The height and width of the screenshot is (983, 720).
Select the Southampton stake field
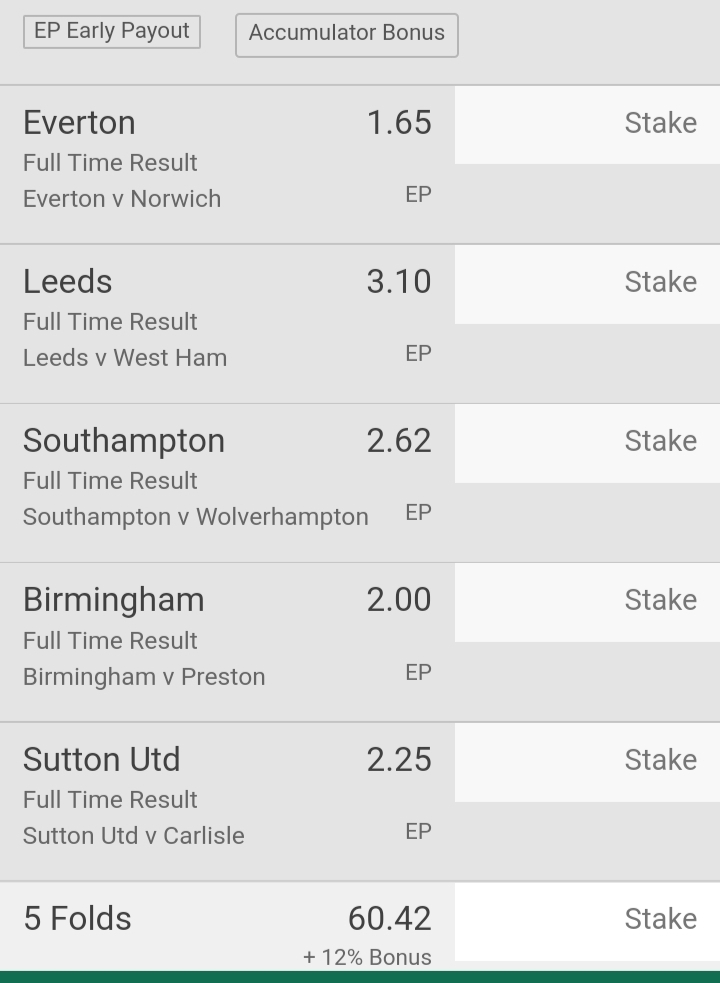coord(587,442)
